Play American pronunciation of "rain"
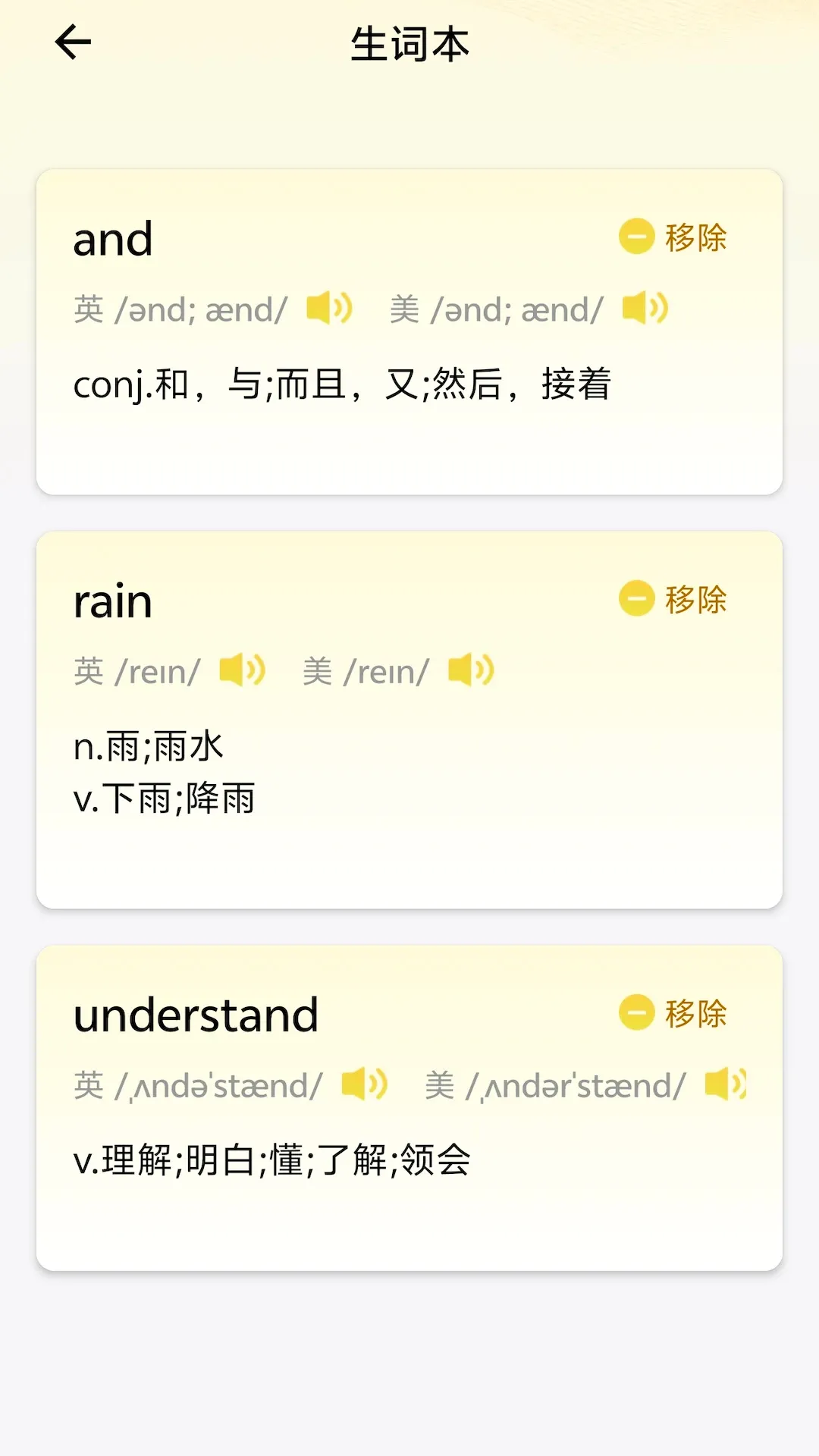Viewport: 819px width, 1456px height. pos(471,670)
